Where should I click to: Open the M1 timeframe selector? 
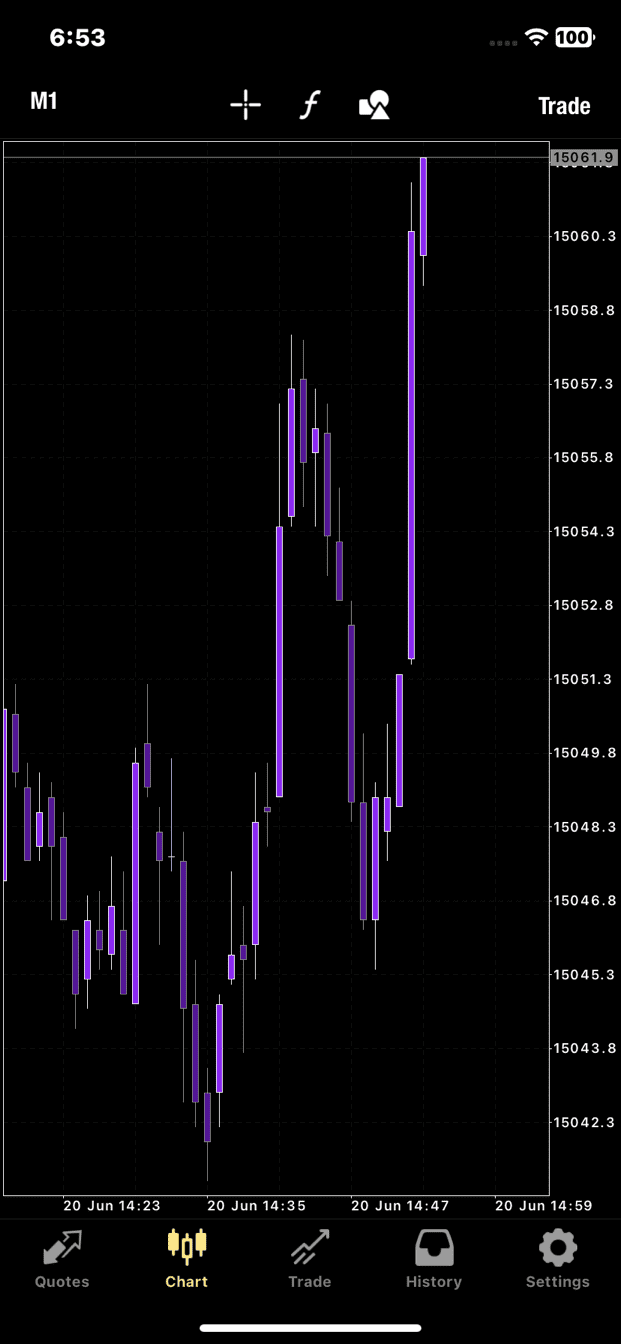[44, 101]
